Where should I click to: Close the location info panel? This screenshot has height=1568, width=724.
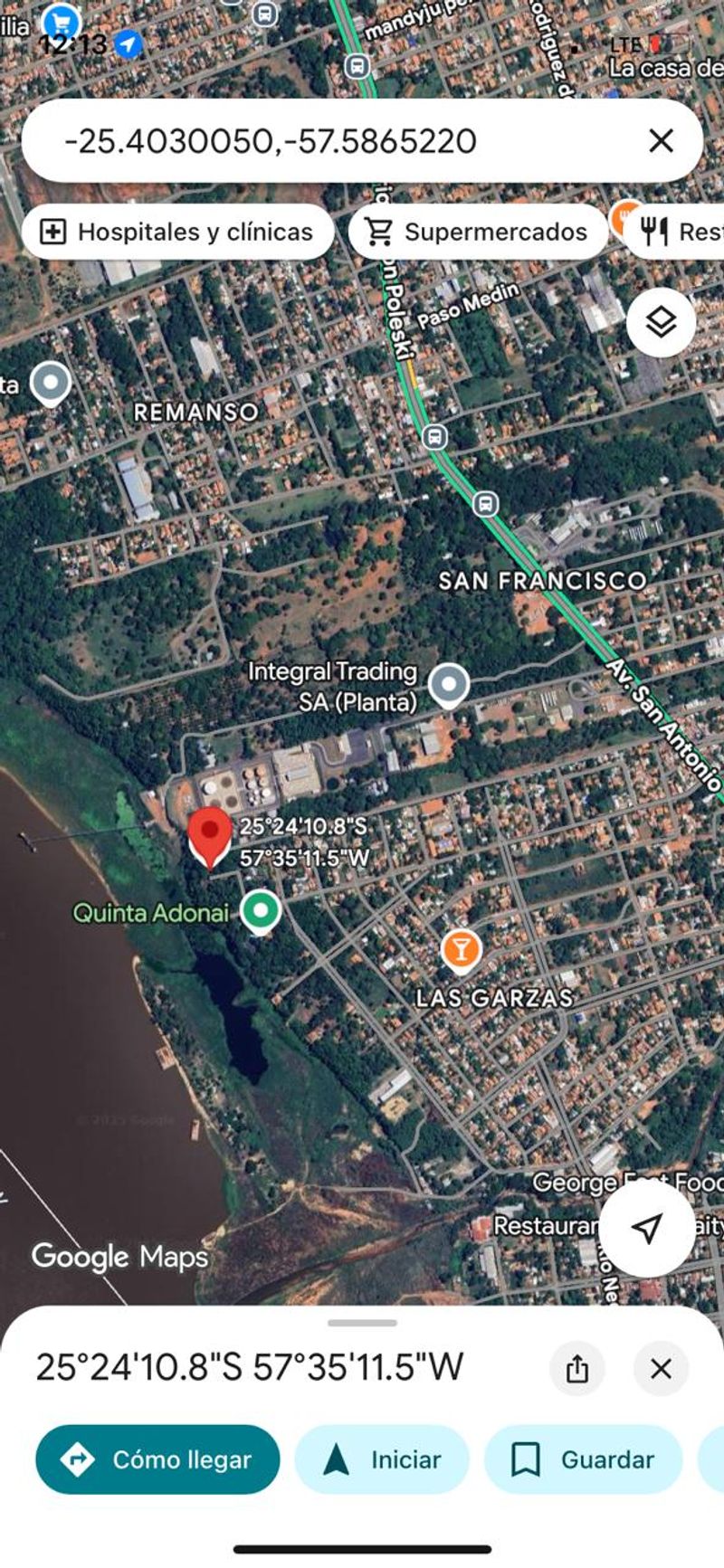click(x=661, y=1368)
